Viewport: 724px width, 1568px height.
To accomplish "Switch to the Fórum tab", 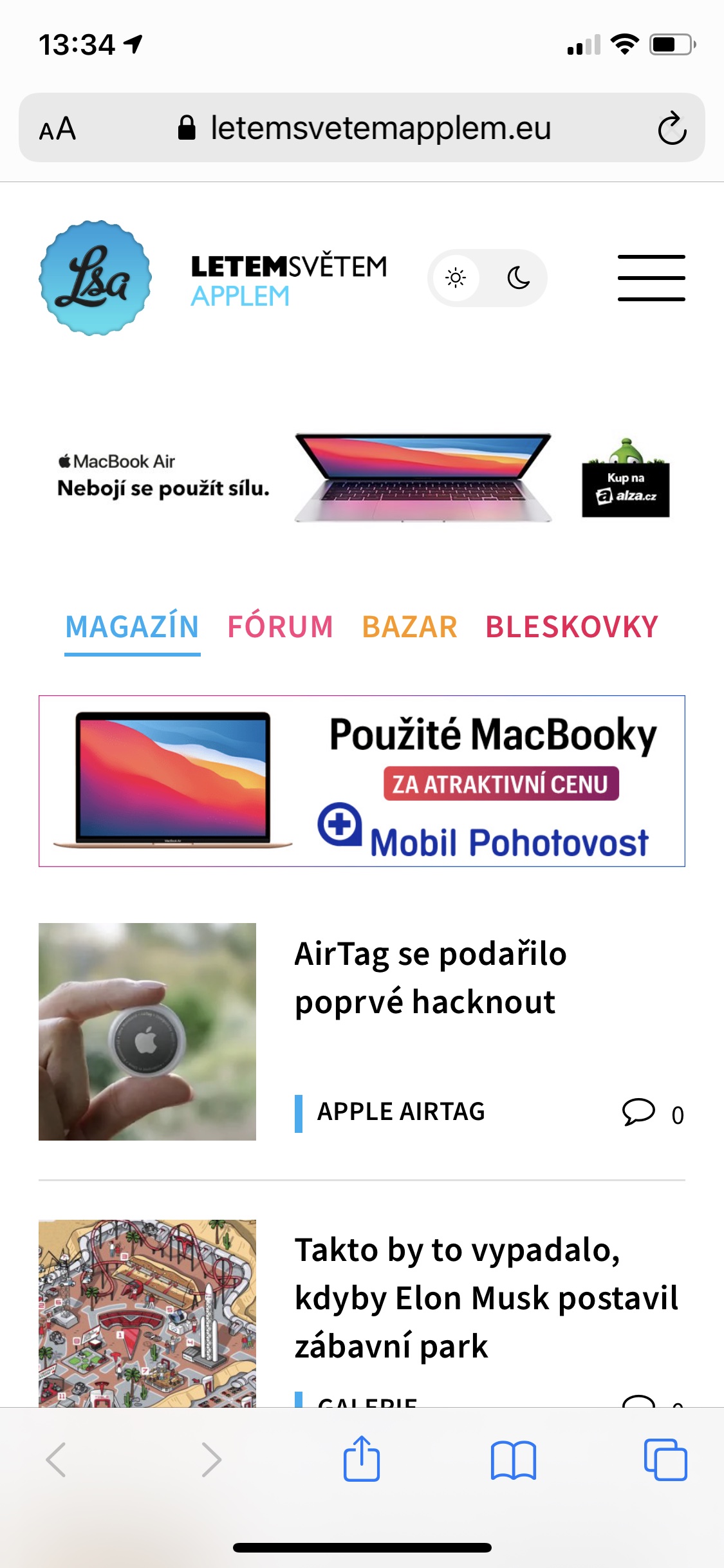I will coord(280,627).
